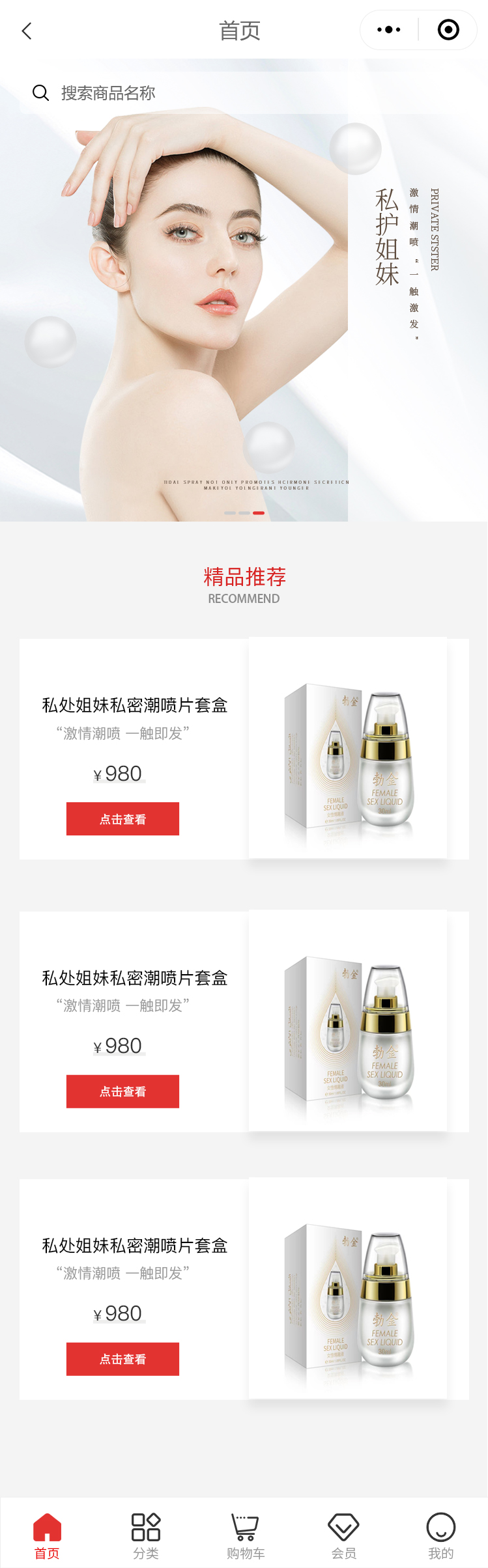Close the mini program via the circle icon
Viewport: 488px width, 1568px height.
tap(448, 30)
